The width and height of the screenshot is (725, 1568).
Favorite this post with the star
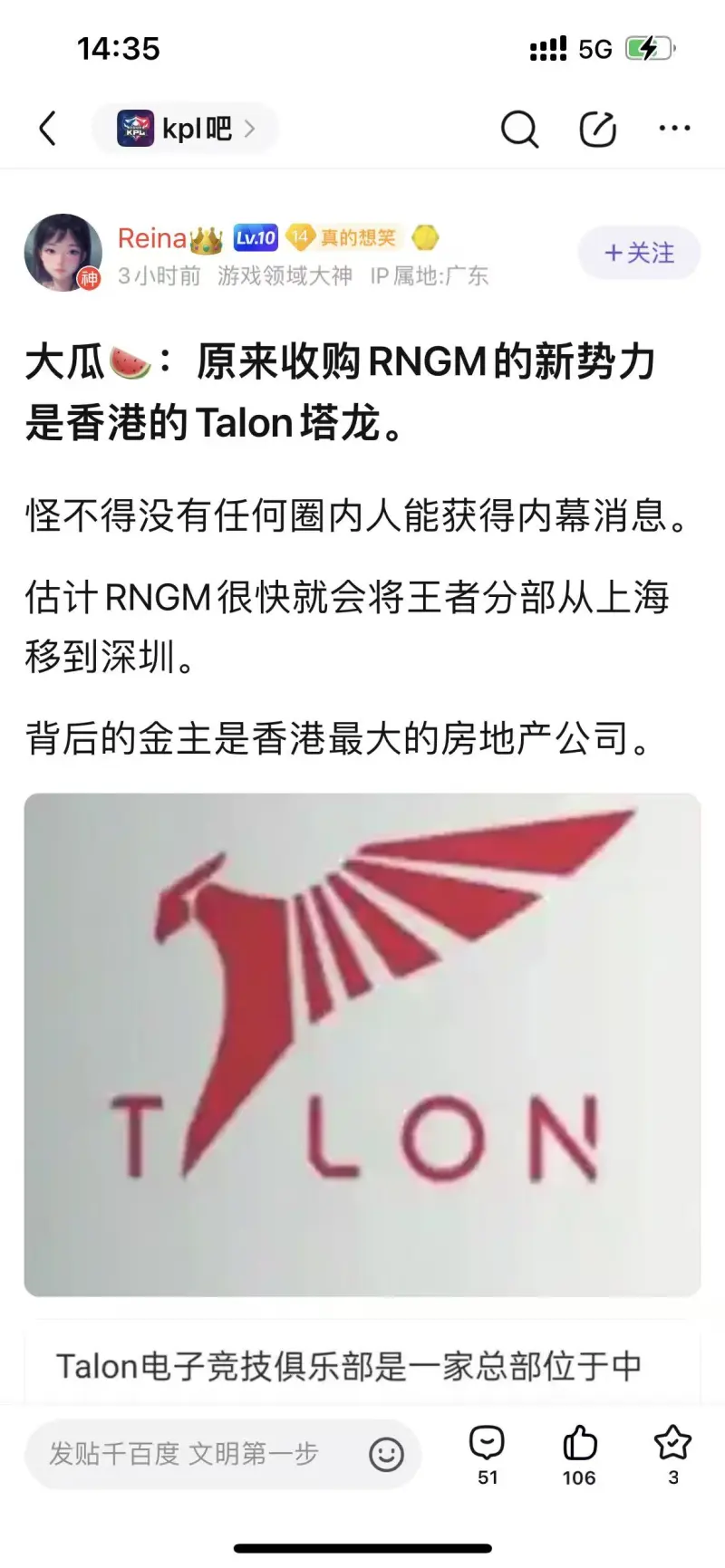(672, 1452)
